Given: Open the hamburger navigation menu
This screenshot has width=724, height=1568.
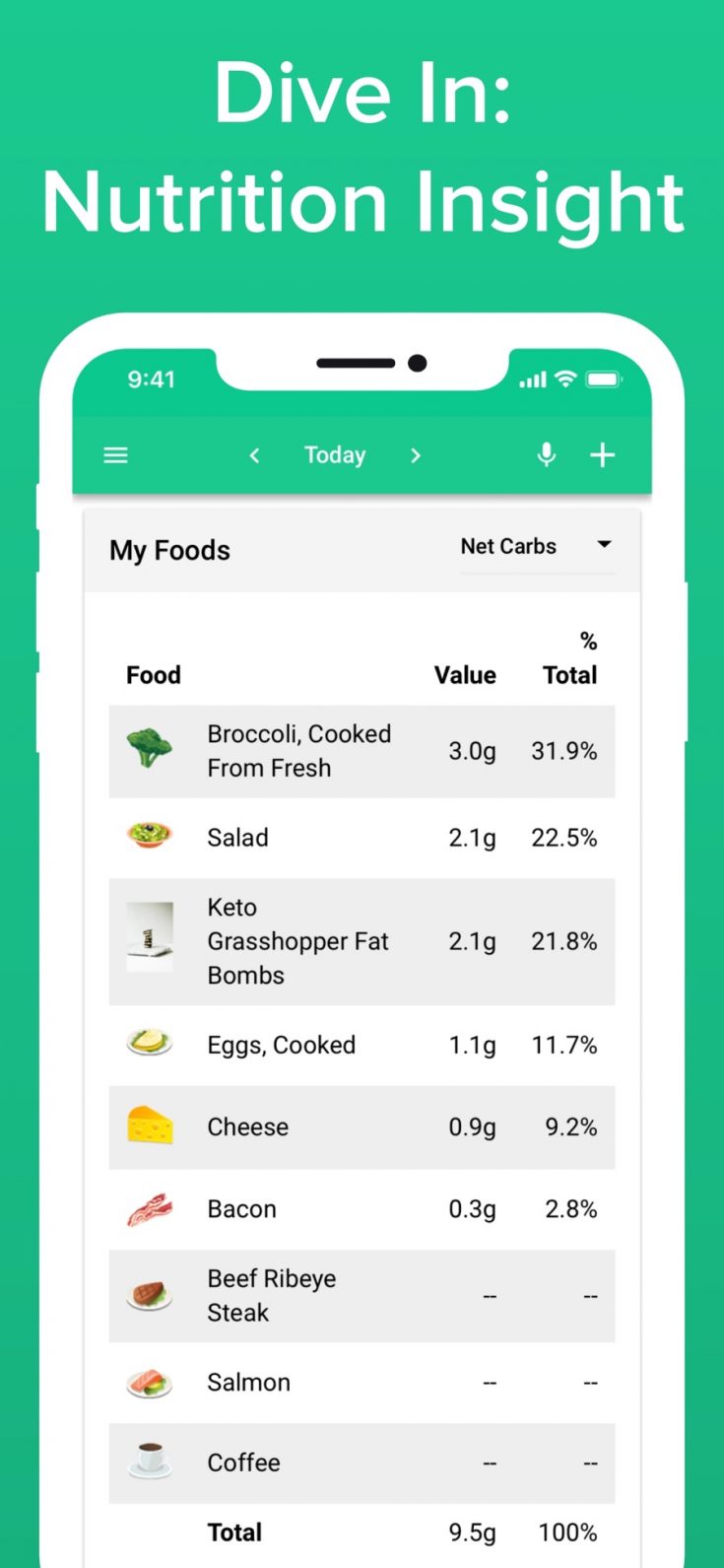Looking at the screenshot, I should click(x=115, y=454).
